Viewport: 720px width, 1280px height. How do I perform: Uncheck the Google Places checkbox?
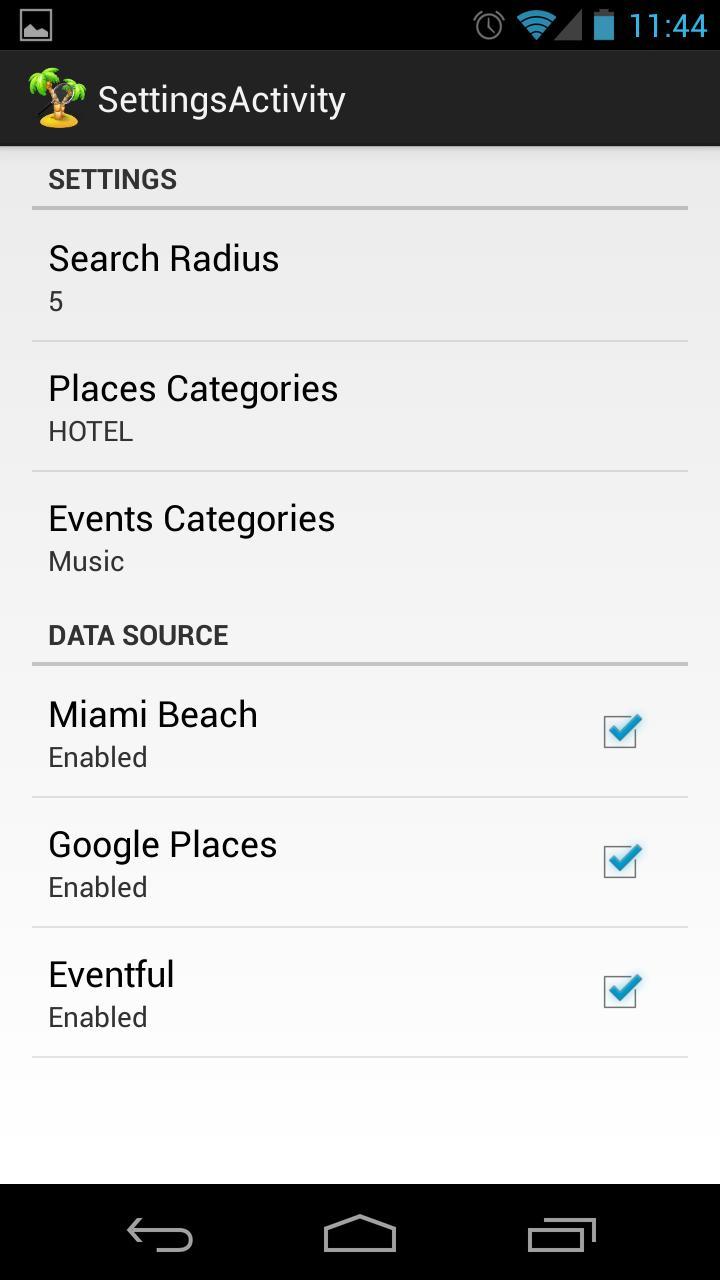620,861
